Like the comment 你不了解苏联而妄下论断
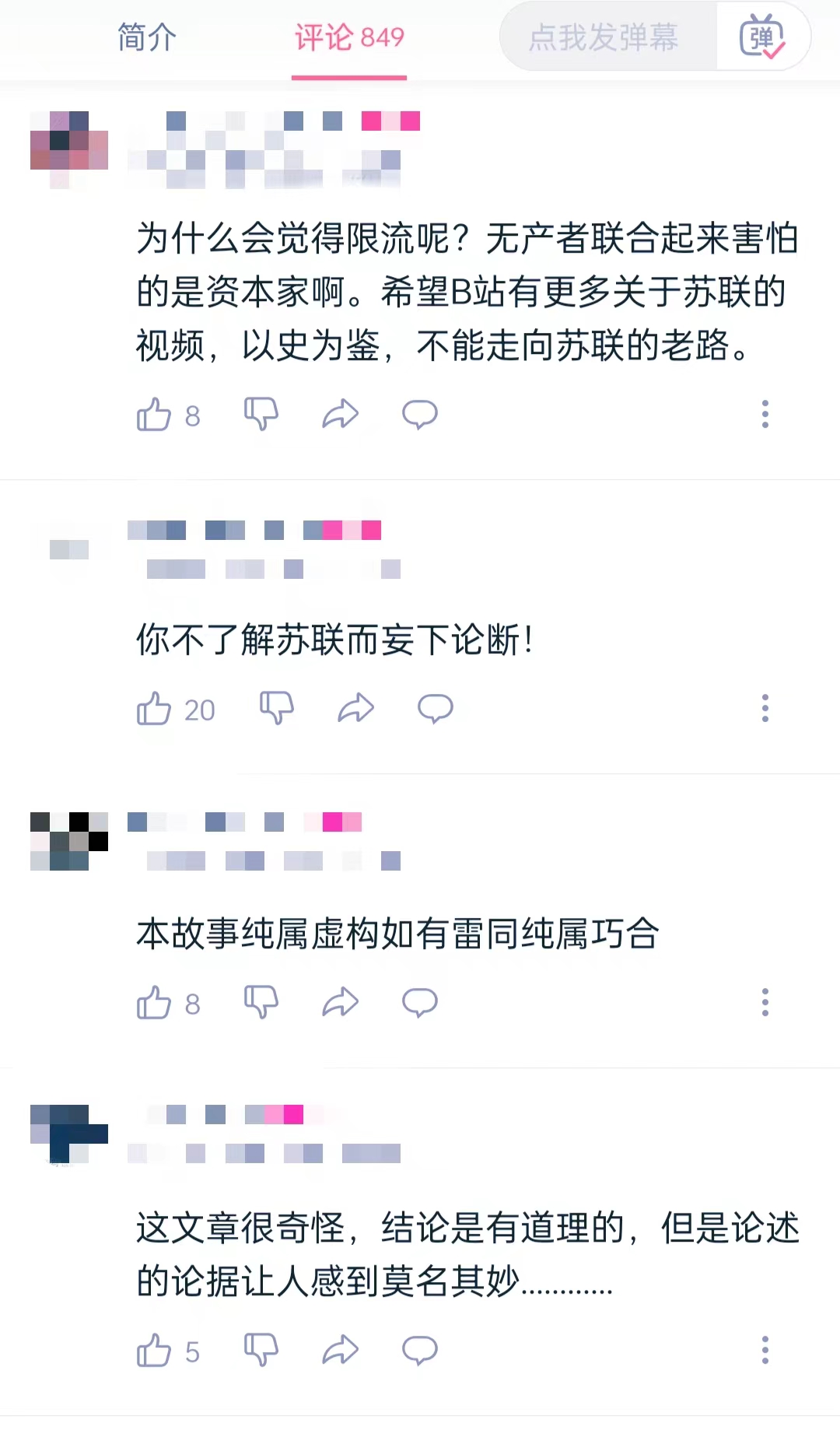The image size is (840, 1430). point(154,709)
